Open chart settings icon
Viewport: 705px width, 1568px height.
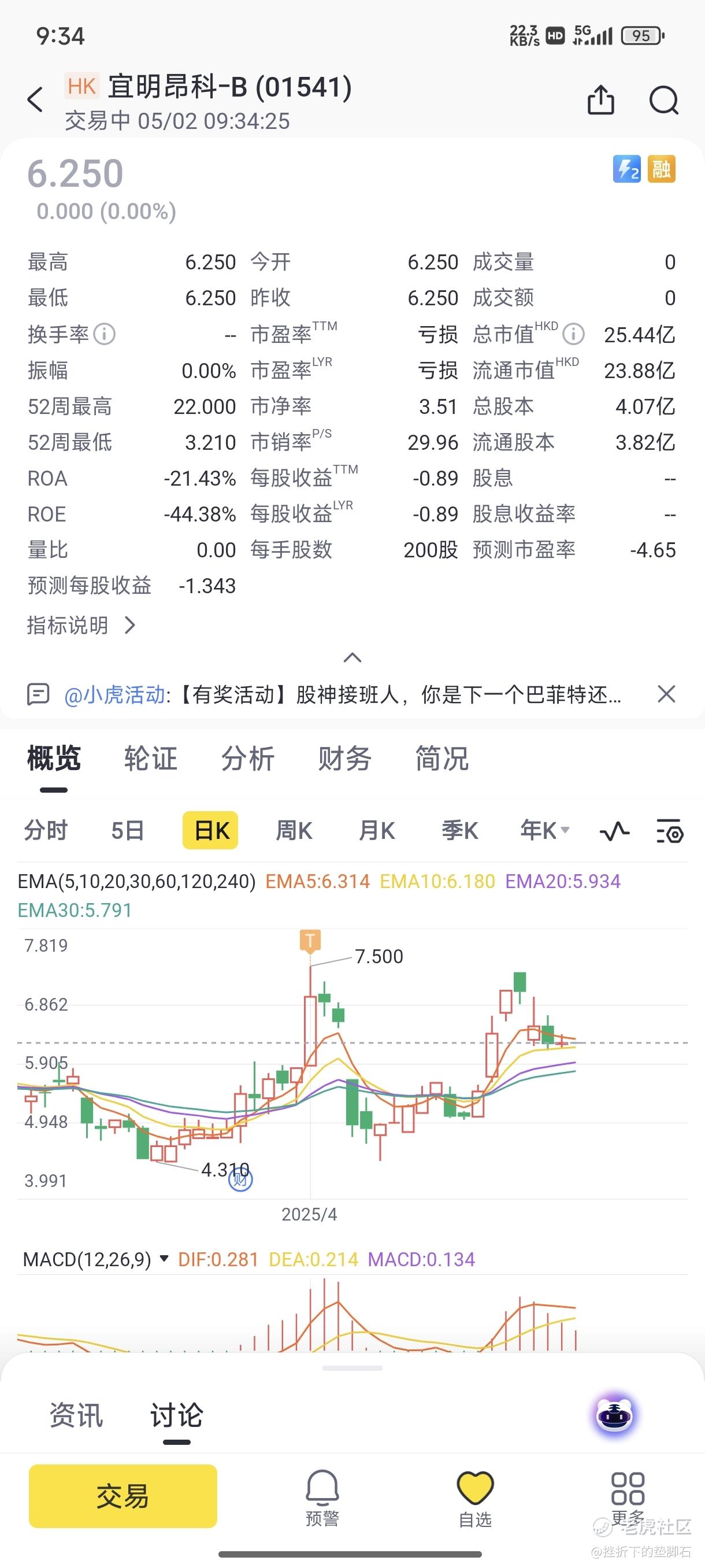(670, 831)
